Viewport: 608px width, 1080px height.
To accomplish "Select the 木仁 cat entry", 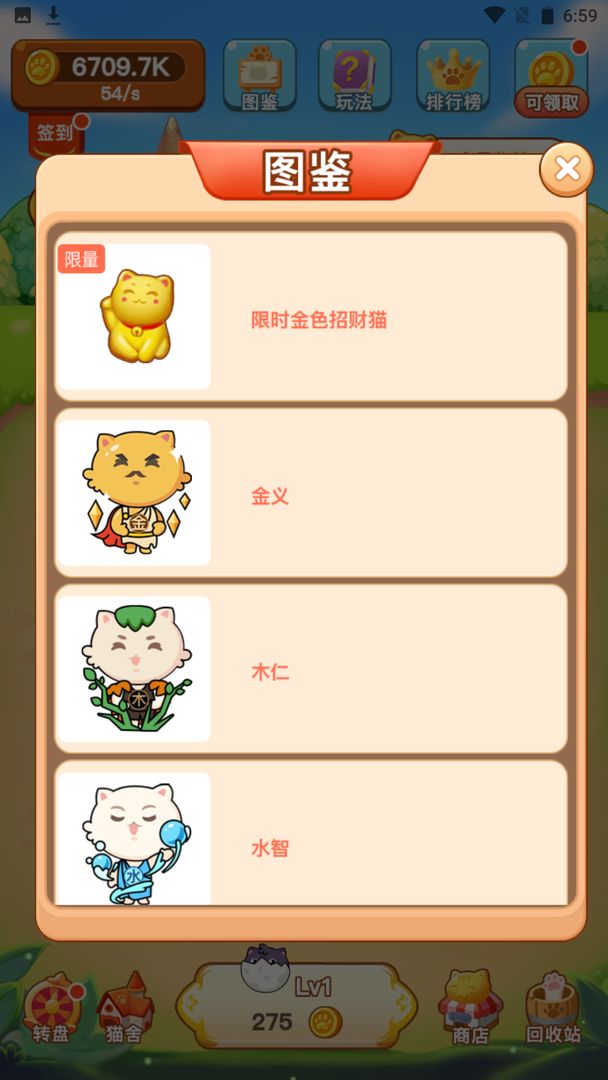I will pyautogui.click(x=310, y=670).
